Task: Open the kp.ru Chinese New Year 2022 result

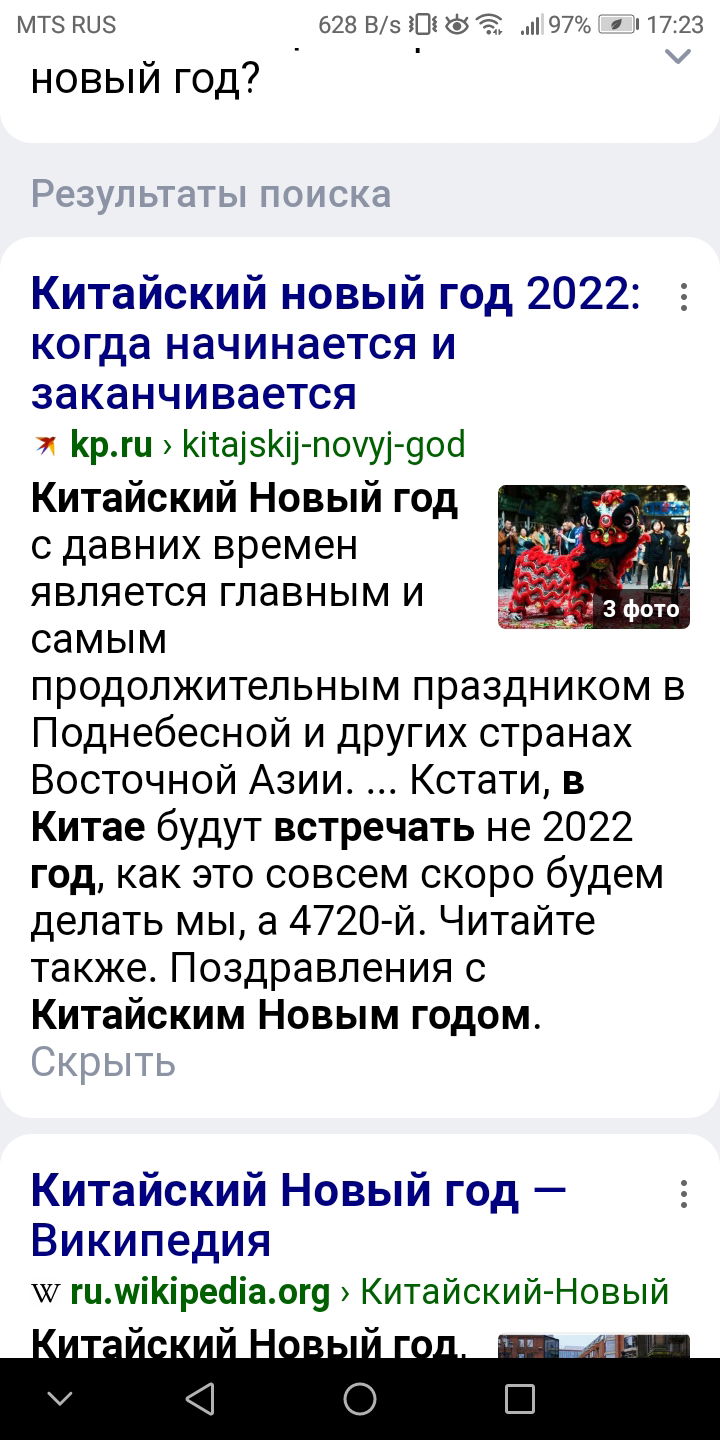Action: 337,344
